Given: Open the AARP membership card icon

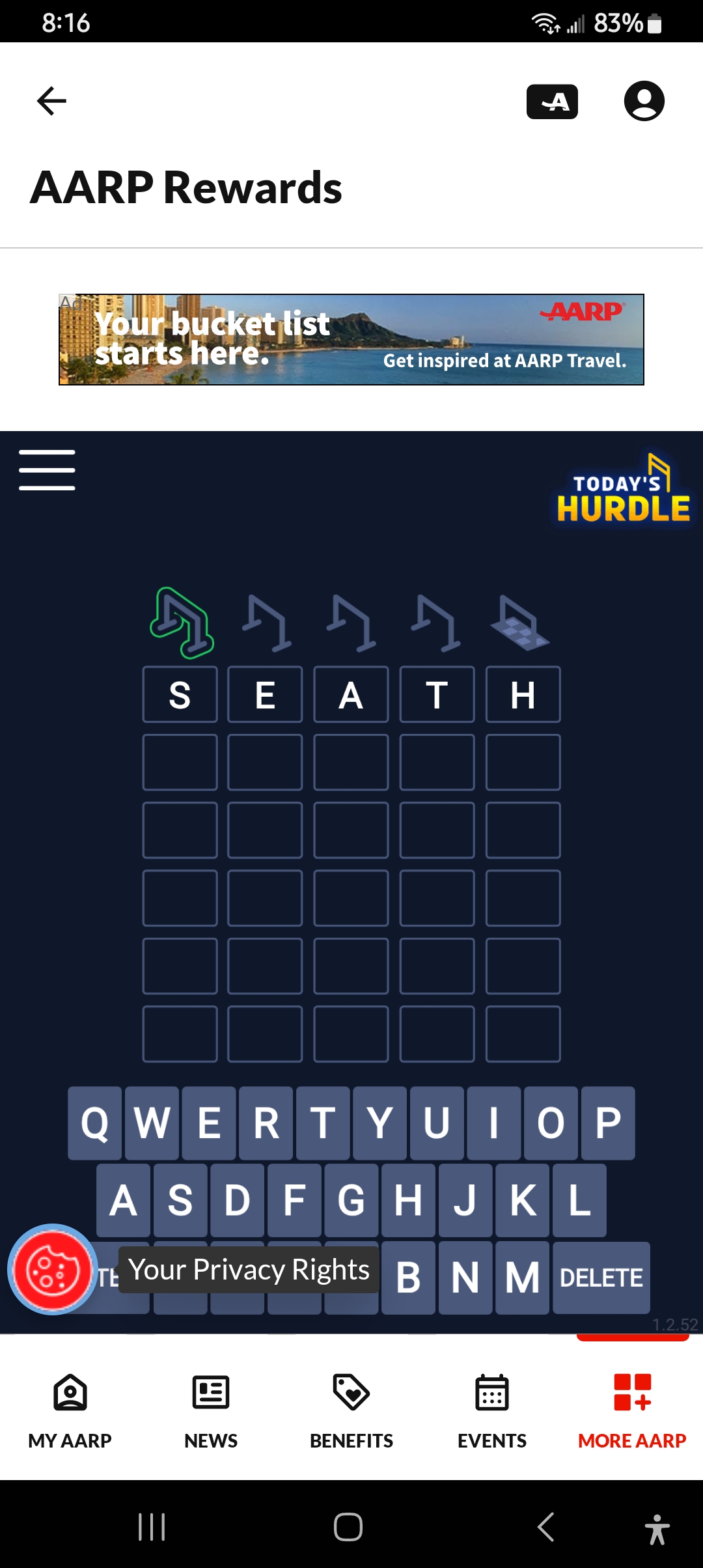Looking at the screenshot, I should pyautogui.click(x=552, y=102).
